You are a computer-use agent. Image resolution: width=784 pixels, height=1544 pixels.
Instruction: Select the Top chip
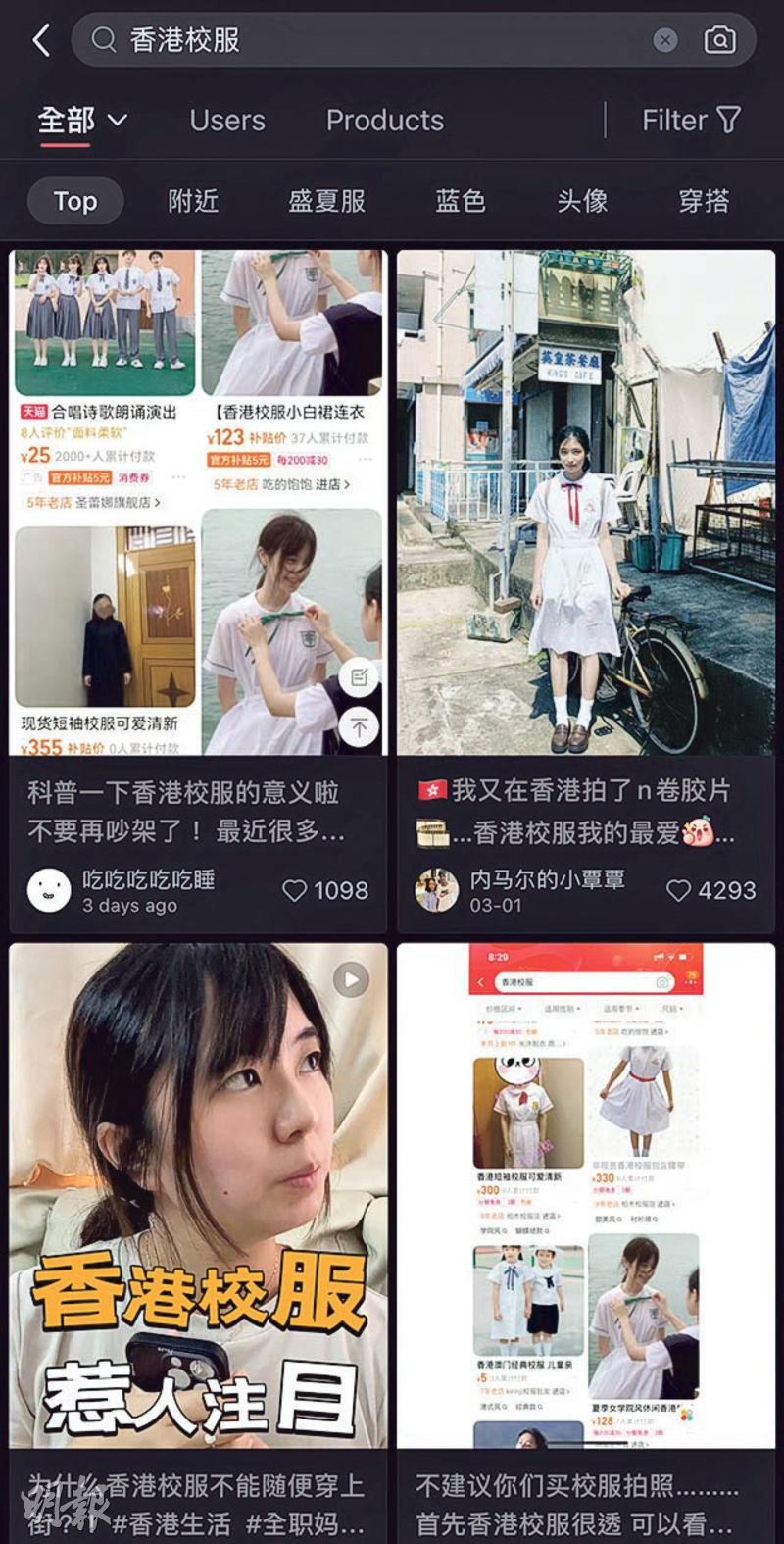click(75, 201)
